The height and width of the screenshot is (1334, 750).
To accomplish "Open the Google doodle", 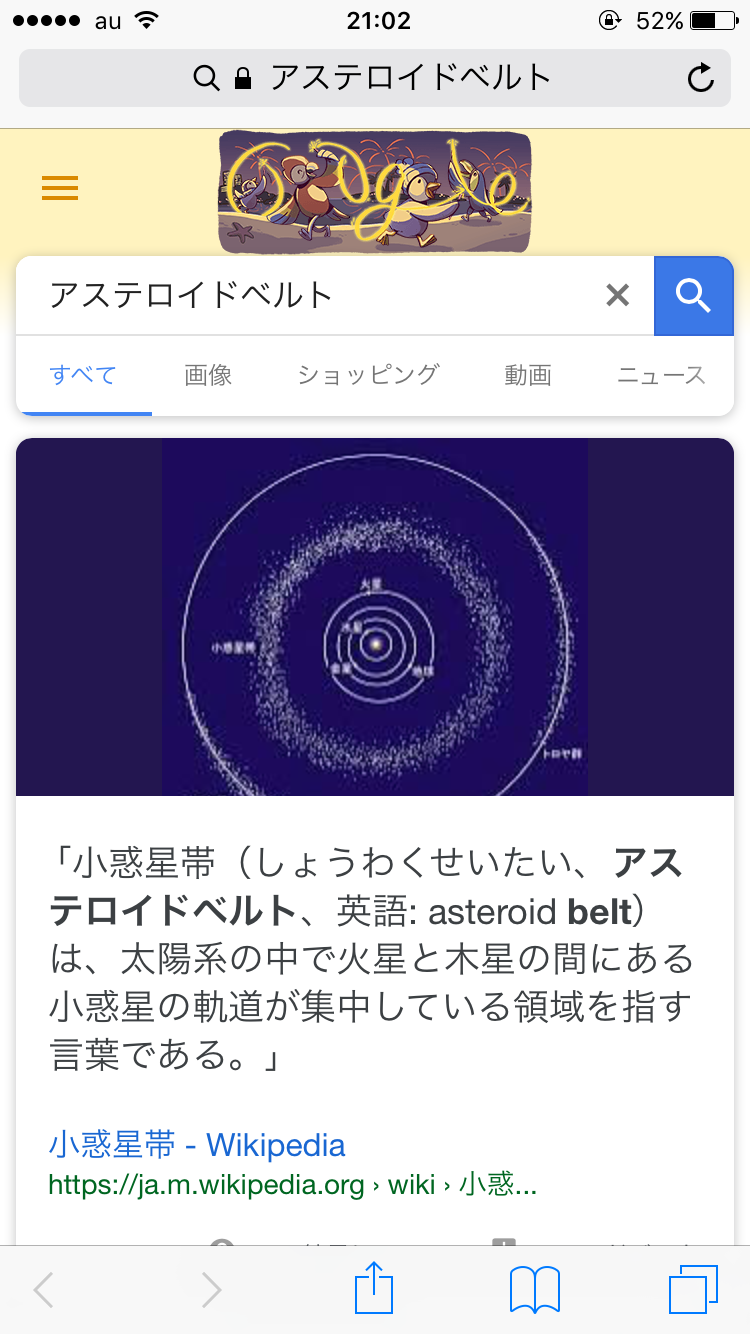I will [x=375, y=191].
